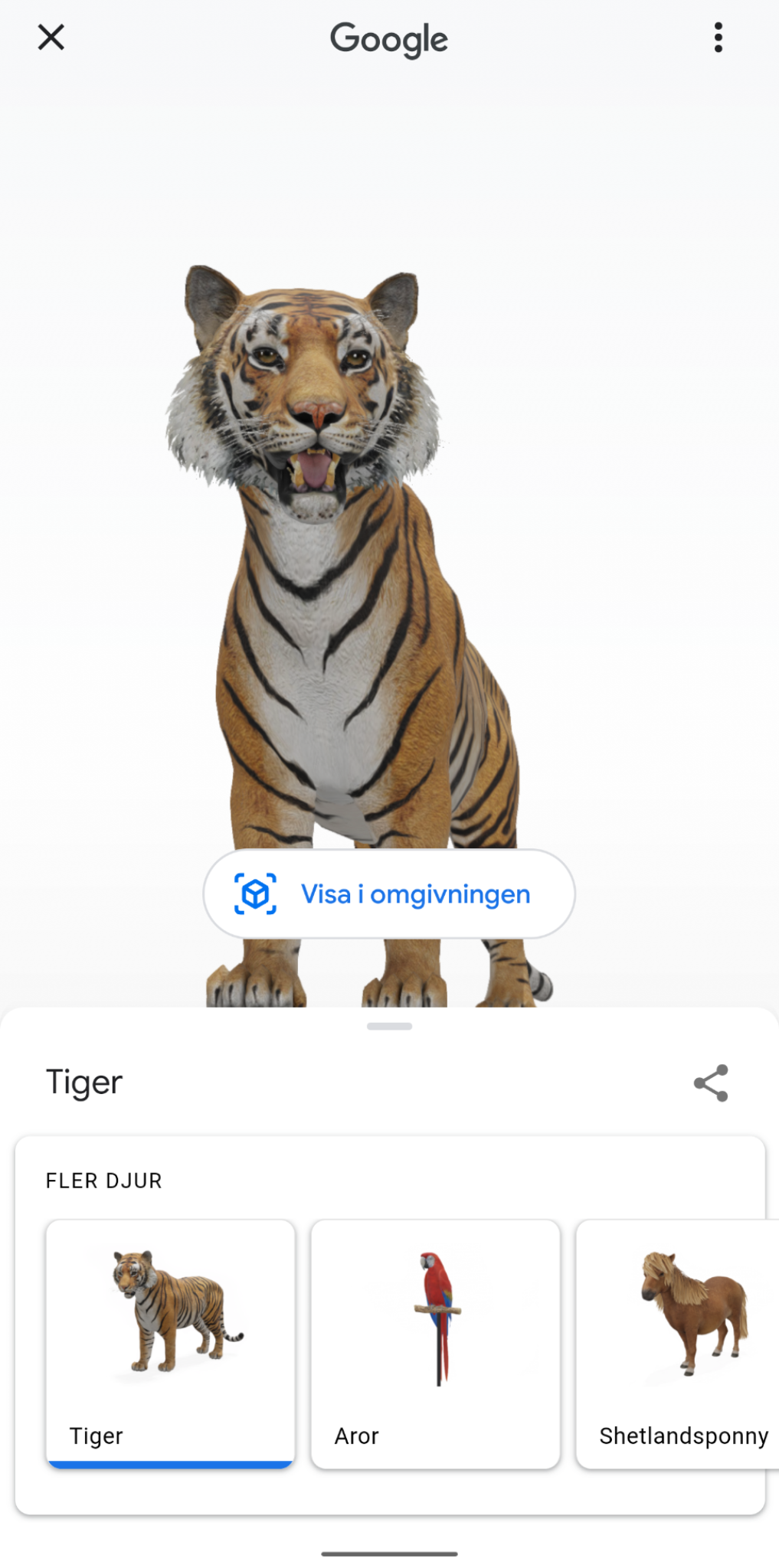The height and width of the screenshot is (1568, 779).
Task: Share the Tiger 3D model
Action: 711,1083
